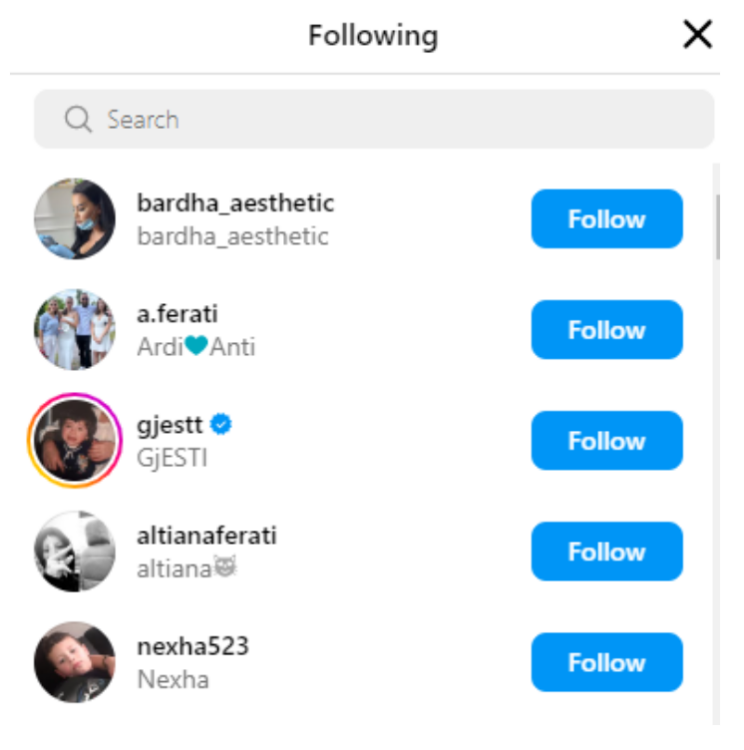744x750 pixels.
Task: View gjestt's story from avatar
Action: pyautogui.click(x=74, y=441)
